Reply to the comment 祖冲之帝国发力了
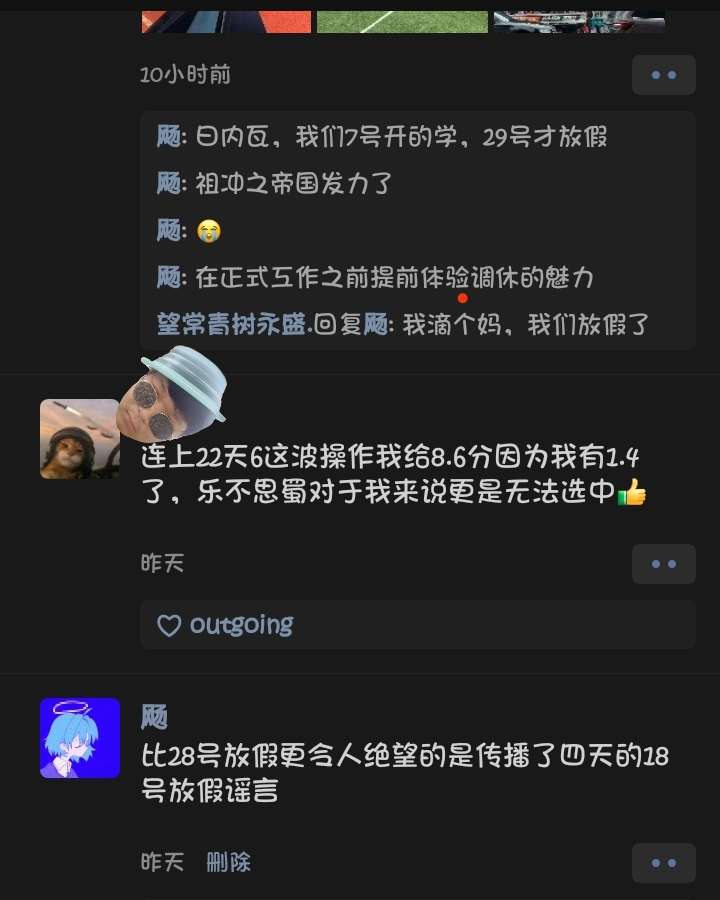This screenshot has width=720, height=900. [292, 183]
